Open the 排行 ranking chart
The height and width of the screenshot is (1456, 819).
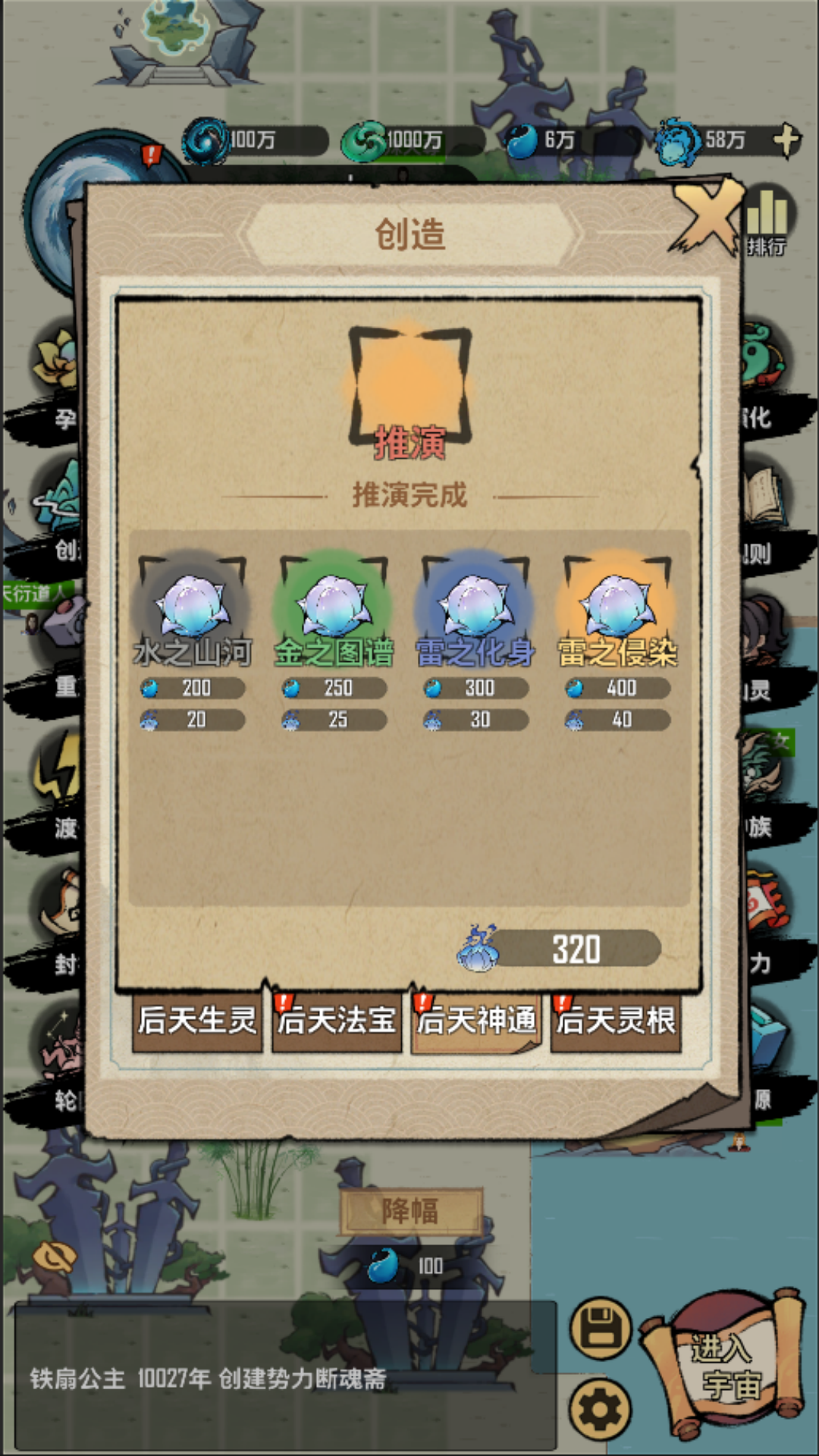(x=767, y=221)
